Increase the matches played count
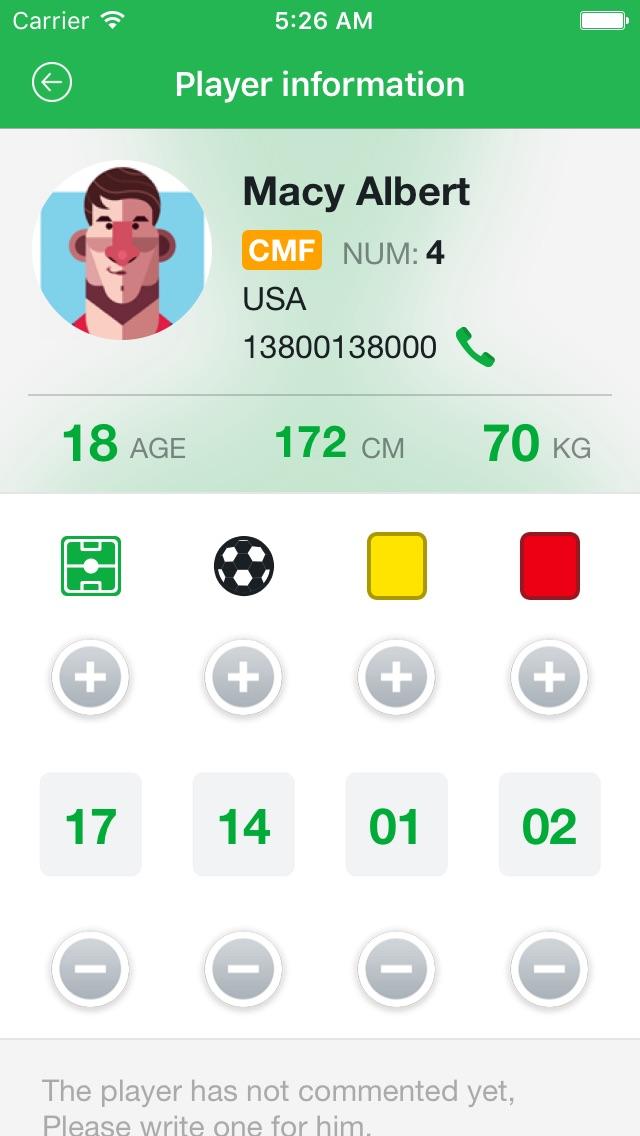The width and height of the screenshot is (640, 1136). coord(90,678)
